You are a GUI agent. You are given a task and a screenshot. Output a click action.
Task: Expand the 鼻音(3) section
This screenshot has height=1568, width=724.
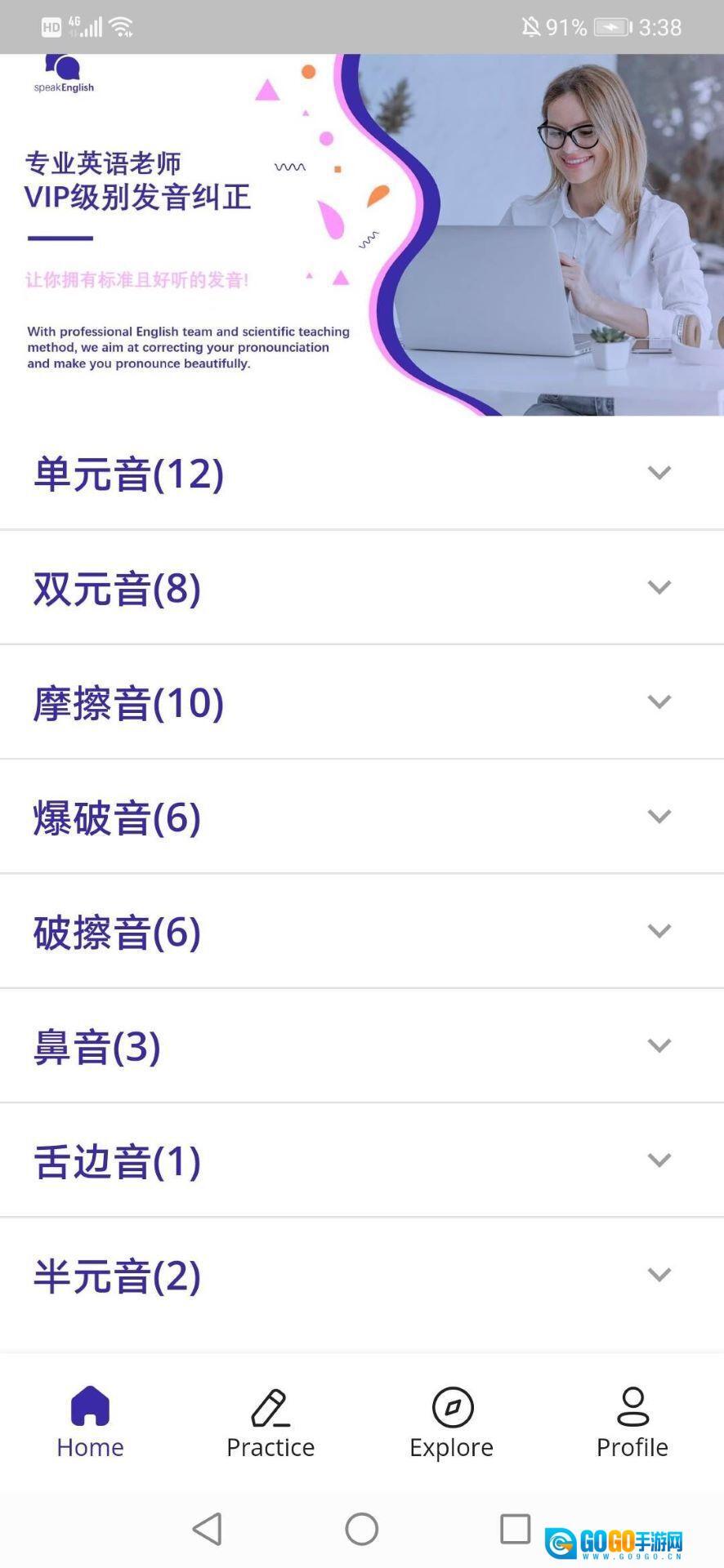(x=659, y=1045)
